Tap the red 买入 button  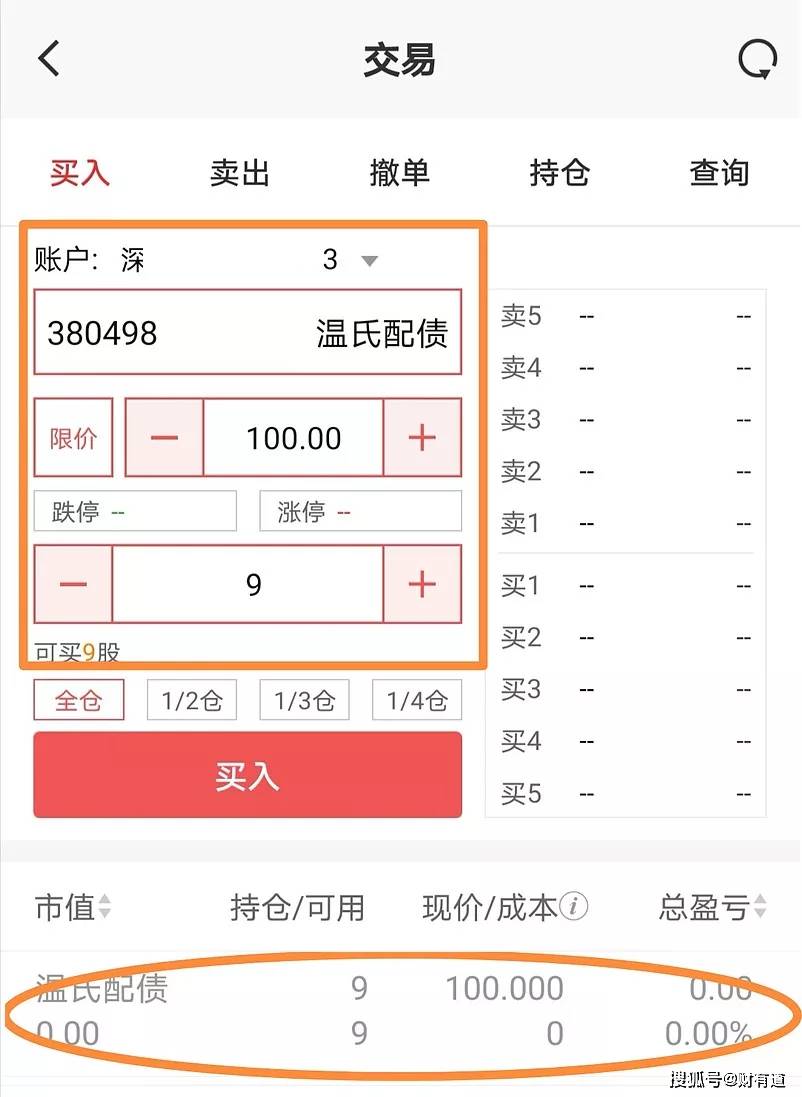pos(247,775)
